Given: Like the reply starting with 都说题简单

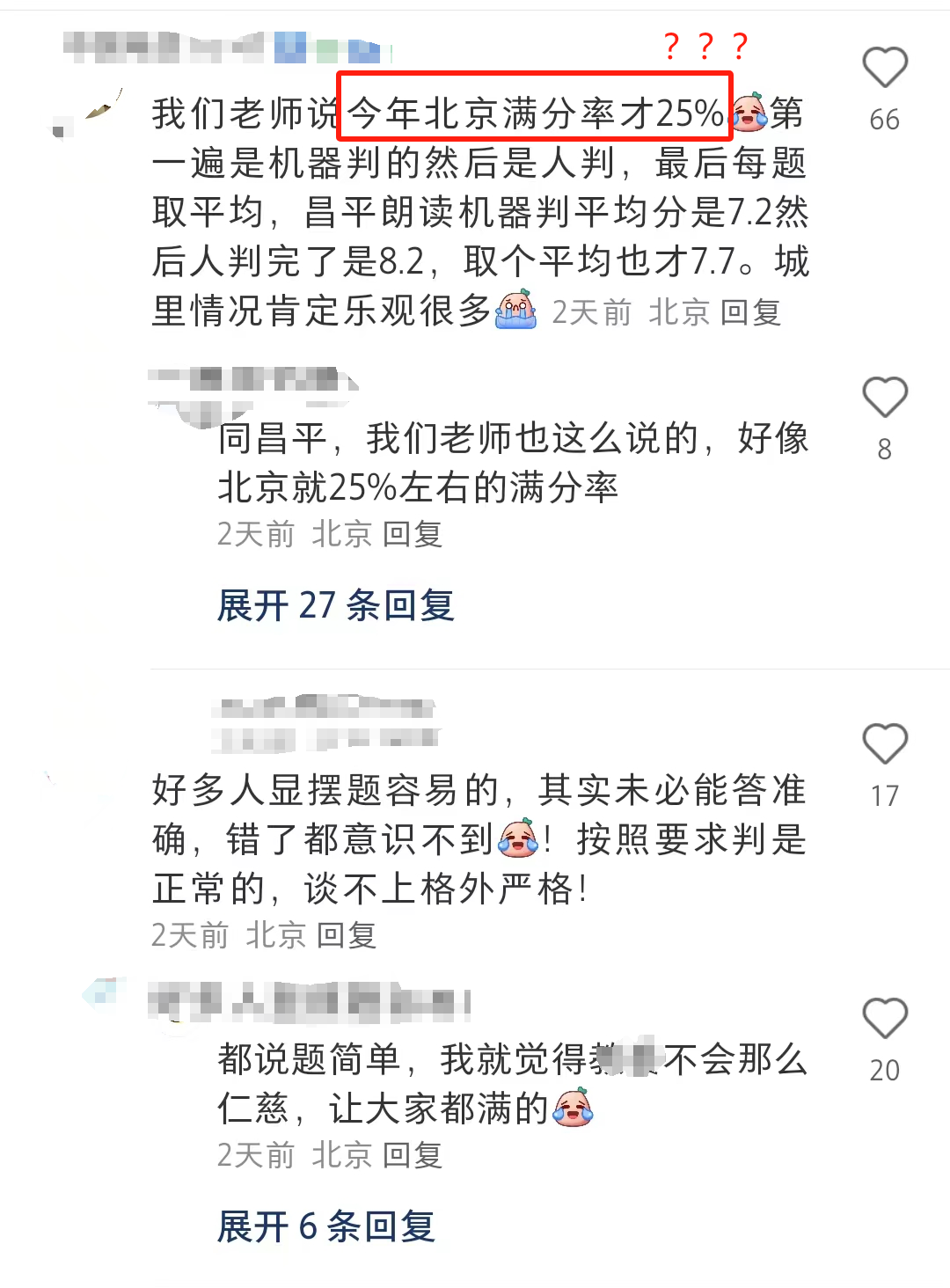Looking at the screenshot, I should (884, 1019).
